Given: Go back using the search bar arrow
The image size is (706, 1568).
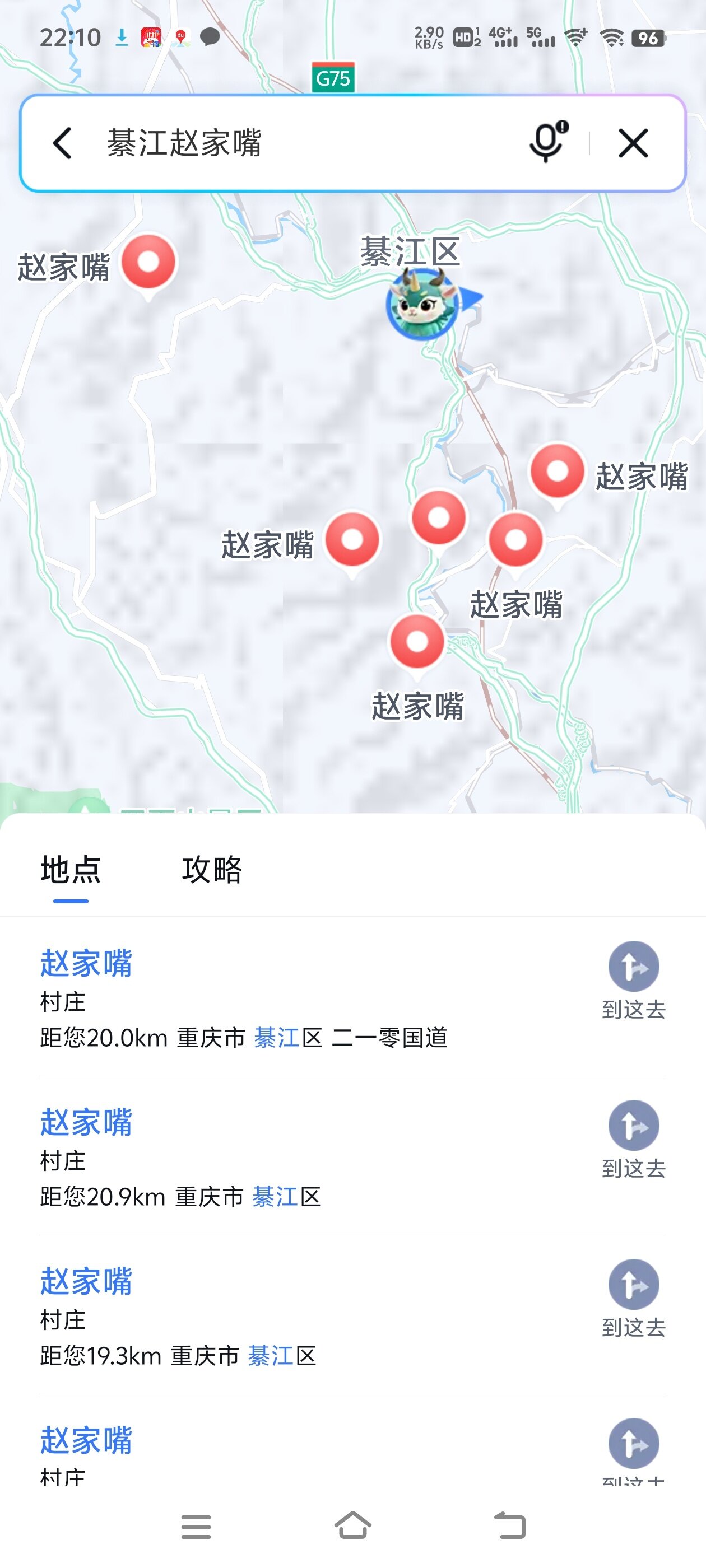Looking at the screenshot, I should click(62, 144).
